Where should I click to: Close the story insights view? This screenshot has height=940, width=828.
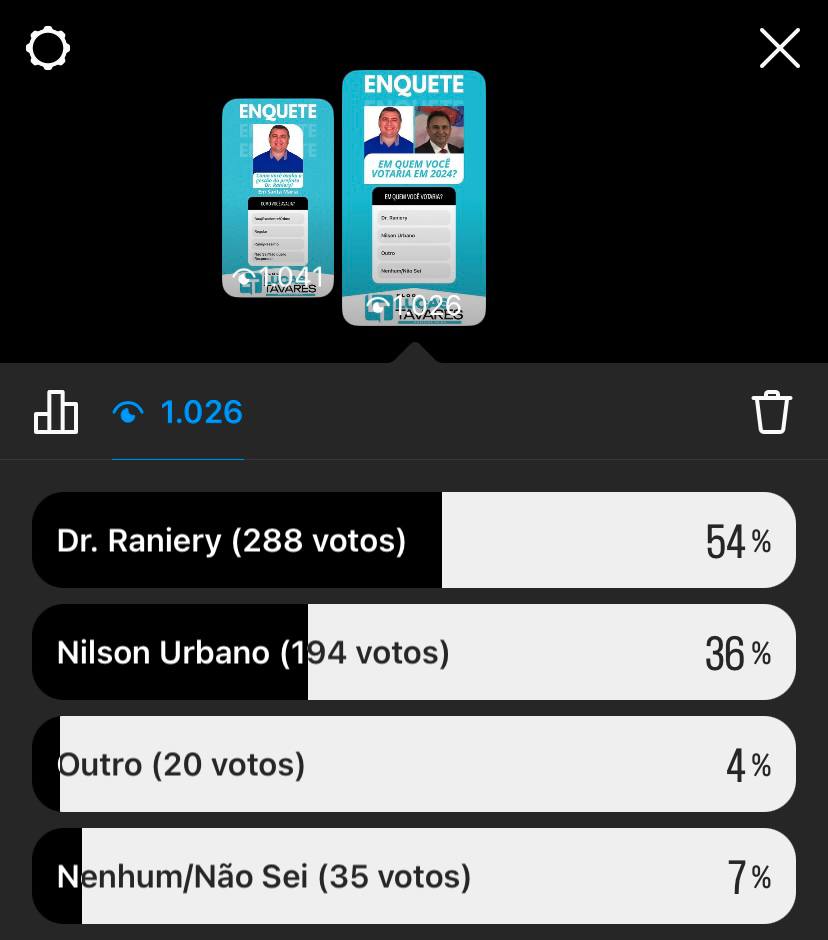[x=779, y=48]
